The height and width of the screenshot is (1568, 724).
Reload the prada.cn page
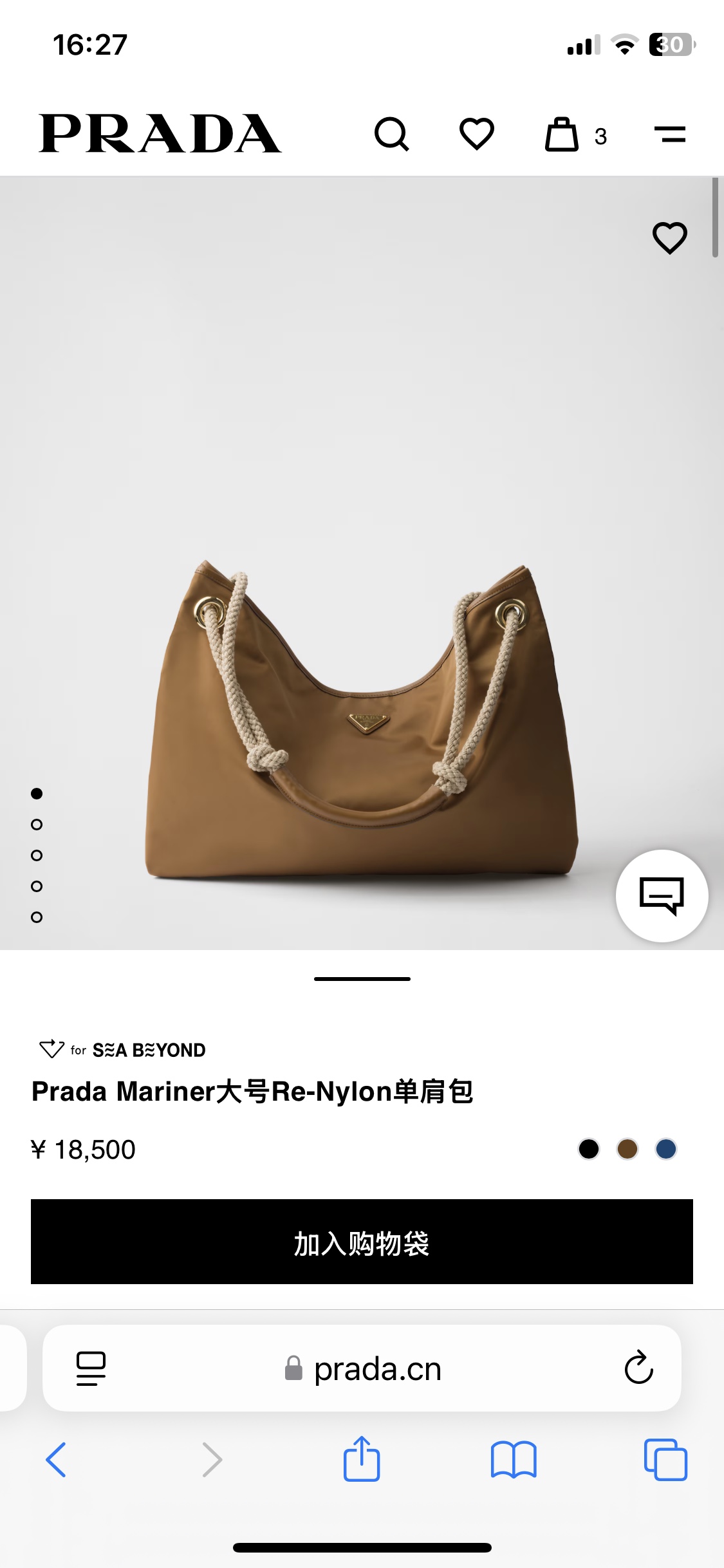(x=638, y=1368)
